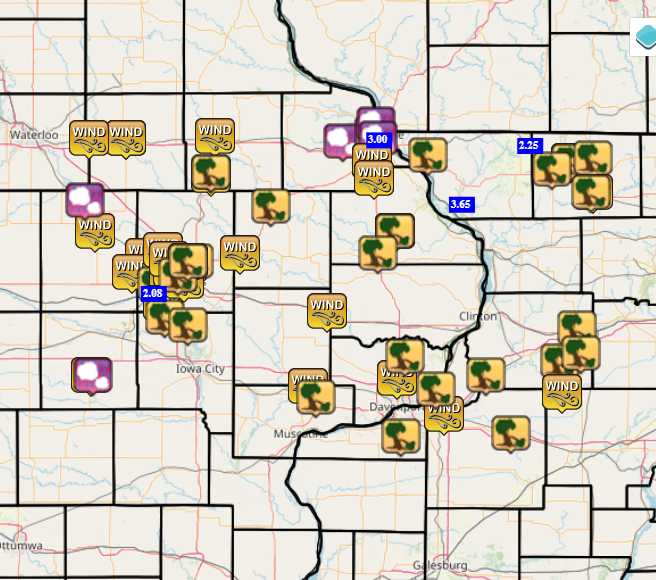
Task: Open the 3.65 rainfall report marker
Action: [x=461, y=204]
